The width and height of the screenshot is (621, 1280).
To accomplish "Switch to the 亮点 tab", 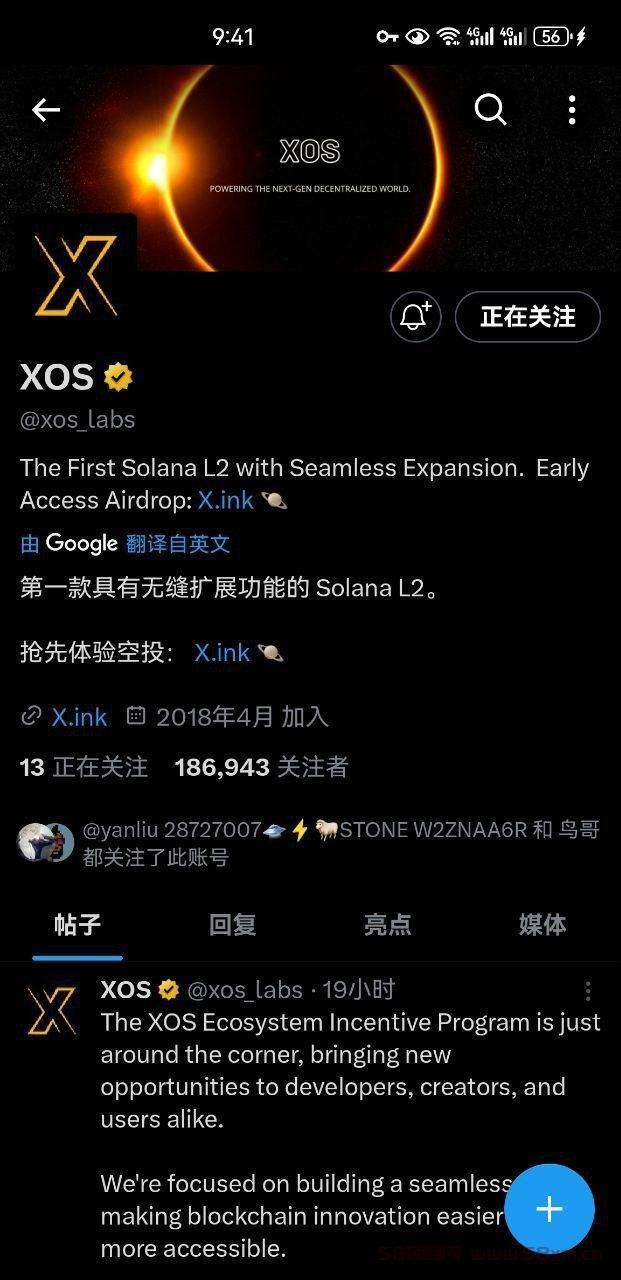I will tap(387, 925).
